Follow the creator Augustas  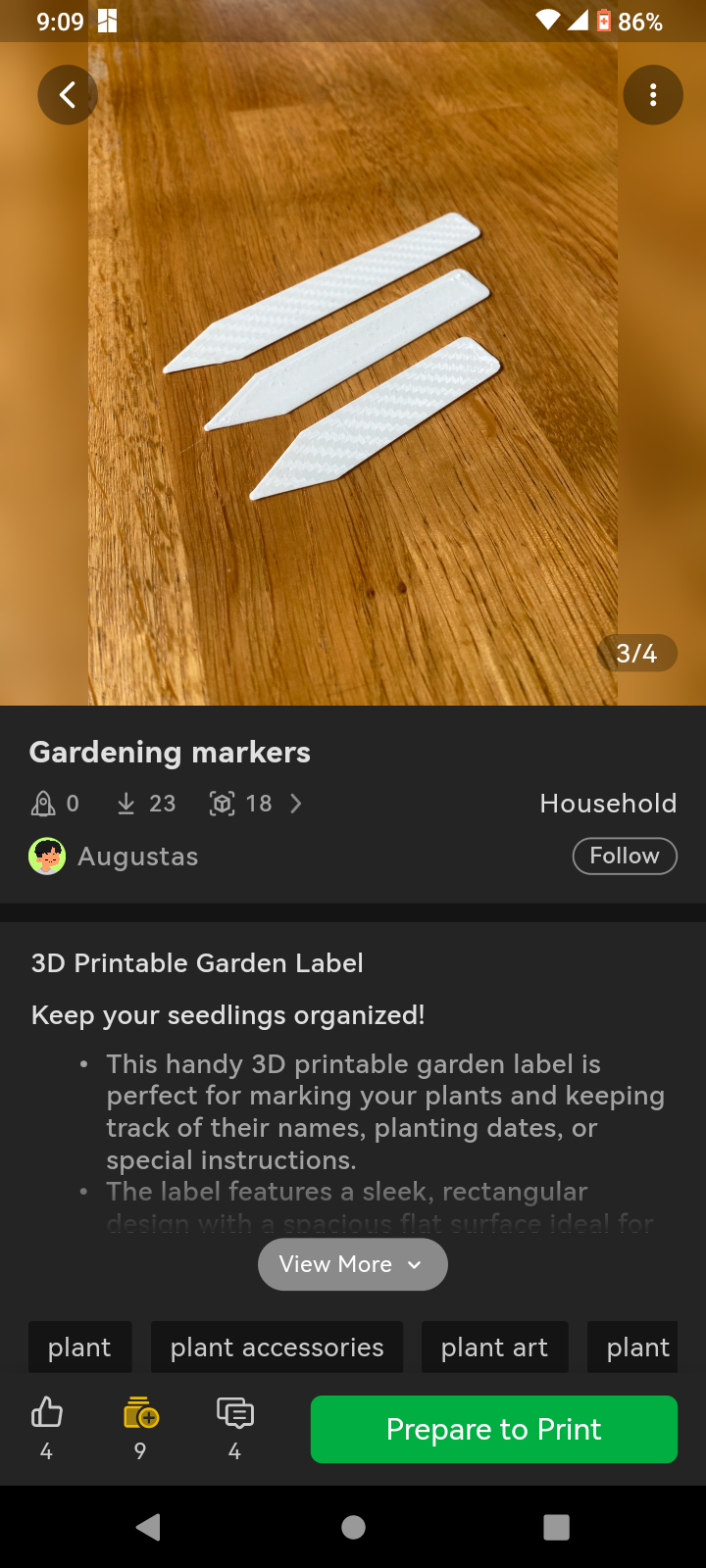pyautogui.click(x=625, y=856)
